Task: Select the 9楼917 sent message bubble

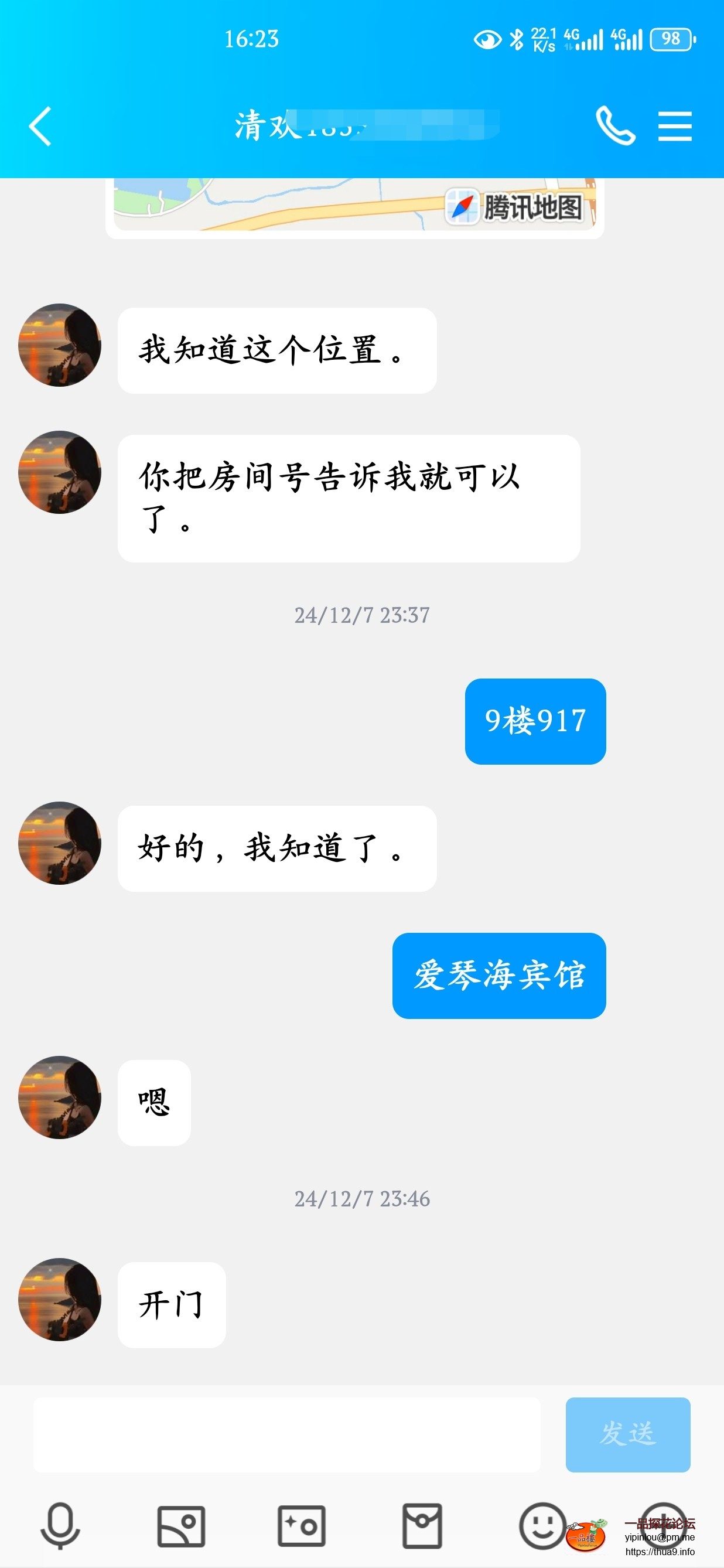Action: click(535, 720)
